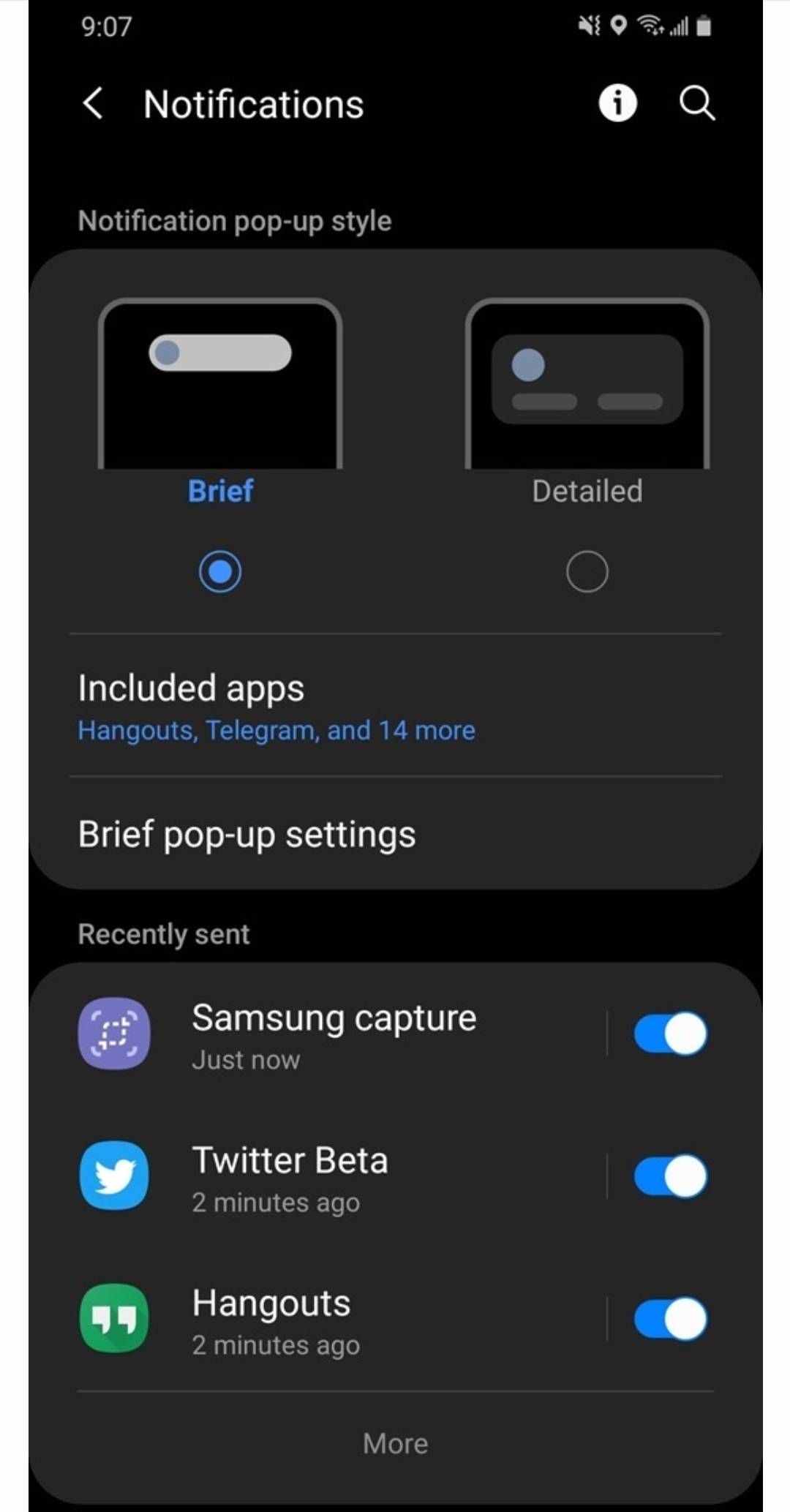
Task: Tap the Wi-Fi icon in the status bar
Action: (x=650, y=26)
